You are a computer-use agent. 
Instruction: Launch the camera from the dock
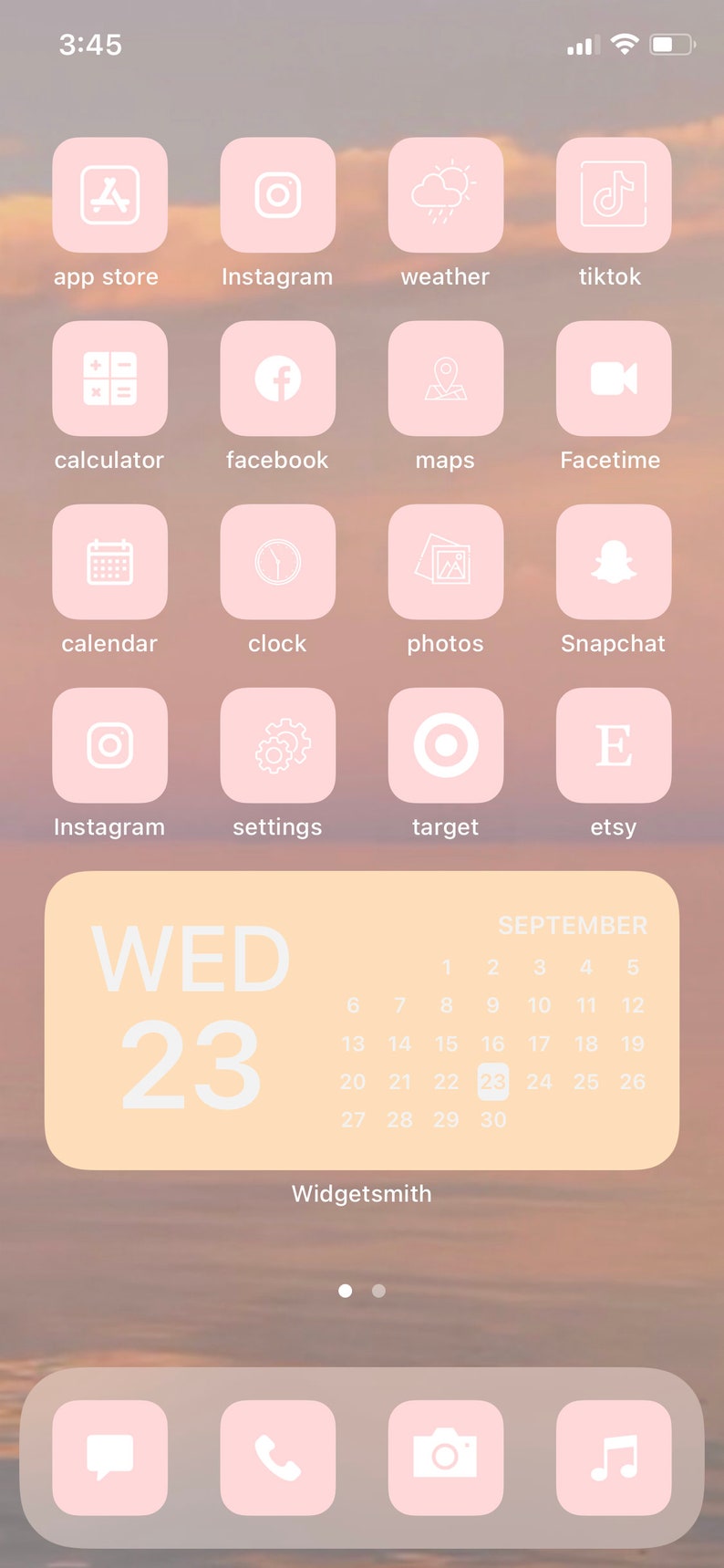tap(446, 1458)
